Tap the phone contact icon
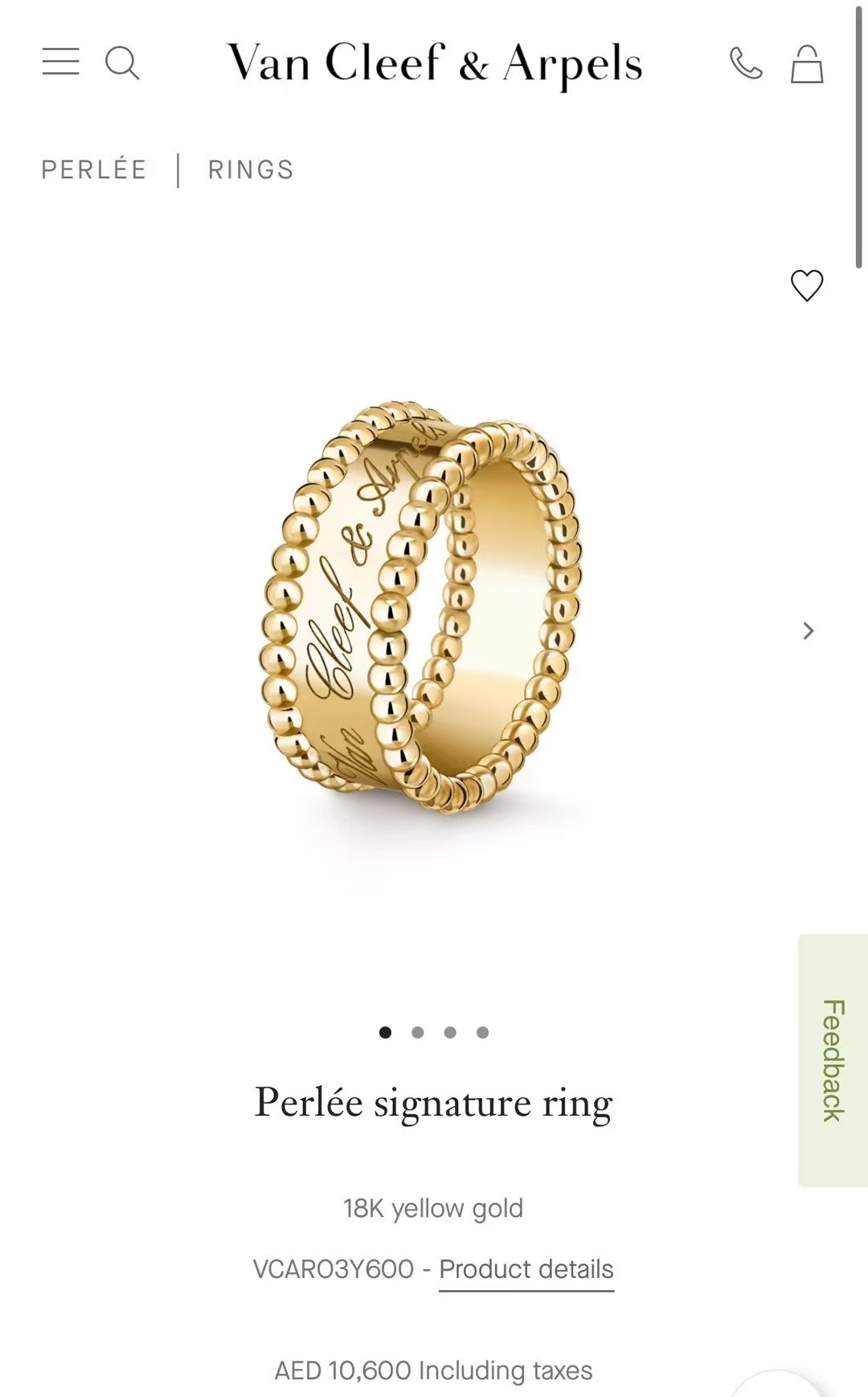This screenshot has width=868, height=1397. click(746, 63)
